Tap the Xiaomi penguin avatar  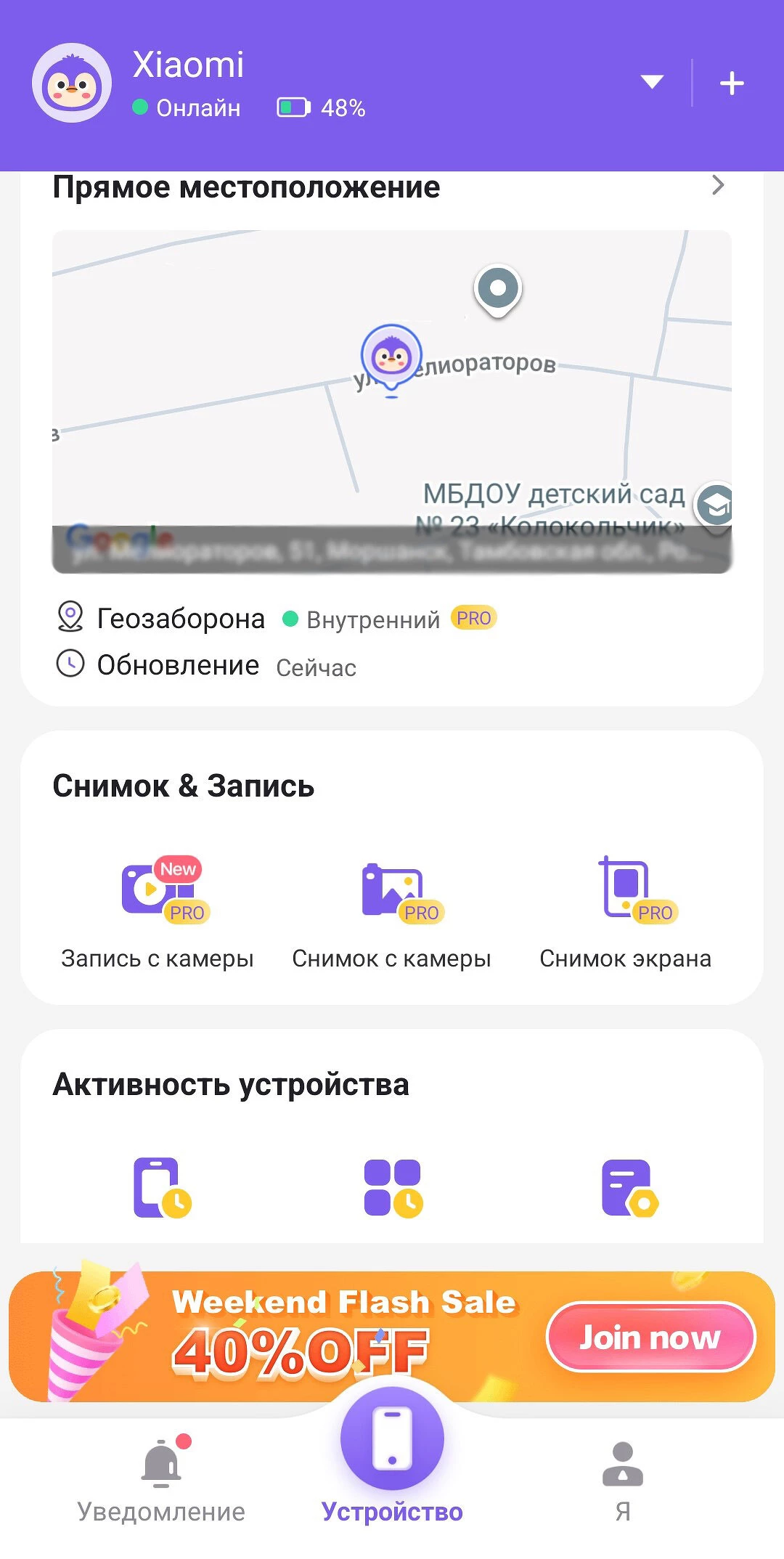(72, 84)
